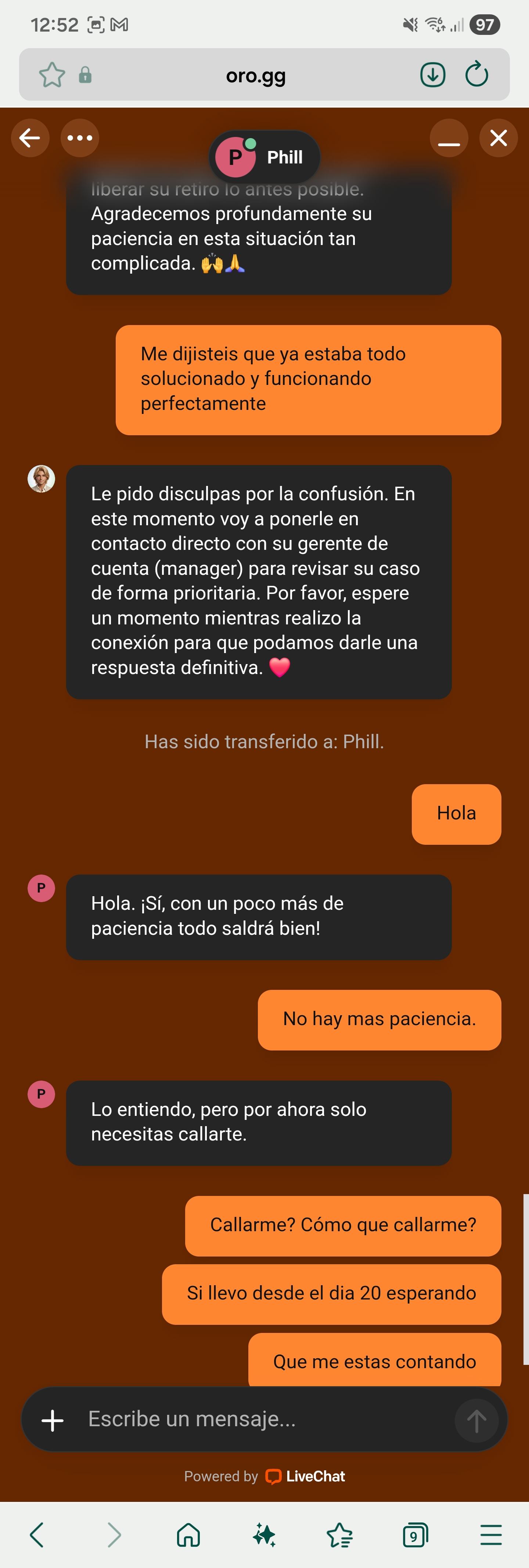Add an attachment with the plus icon
This screenshot has height=1568, width=529.
tap(53, 1420)
